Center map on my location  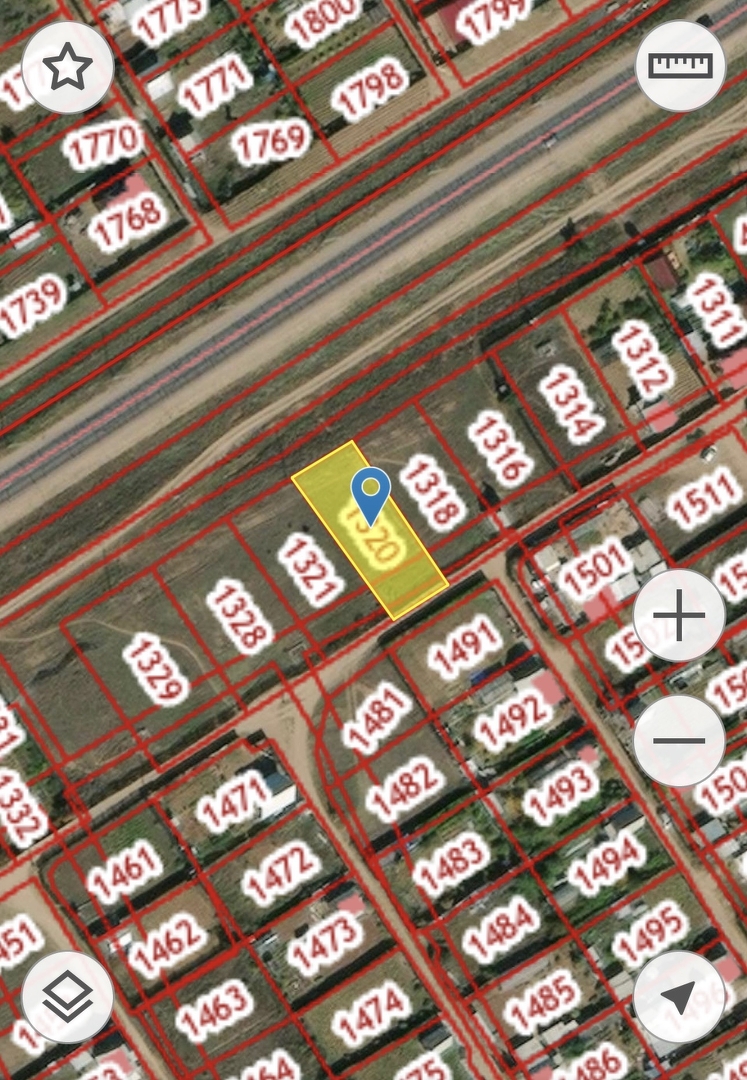tap(679, 997)
